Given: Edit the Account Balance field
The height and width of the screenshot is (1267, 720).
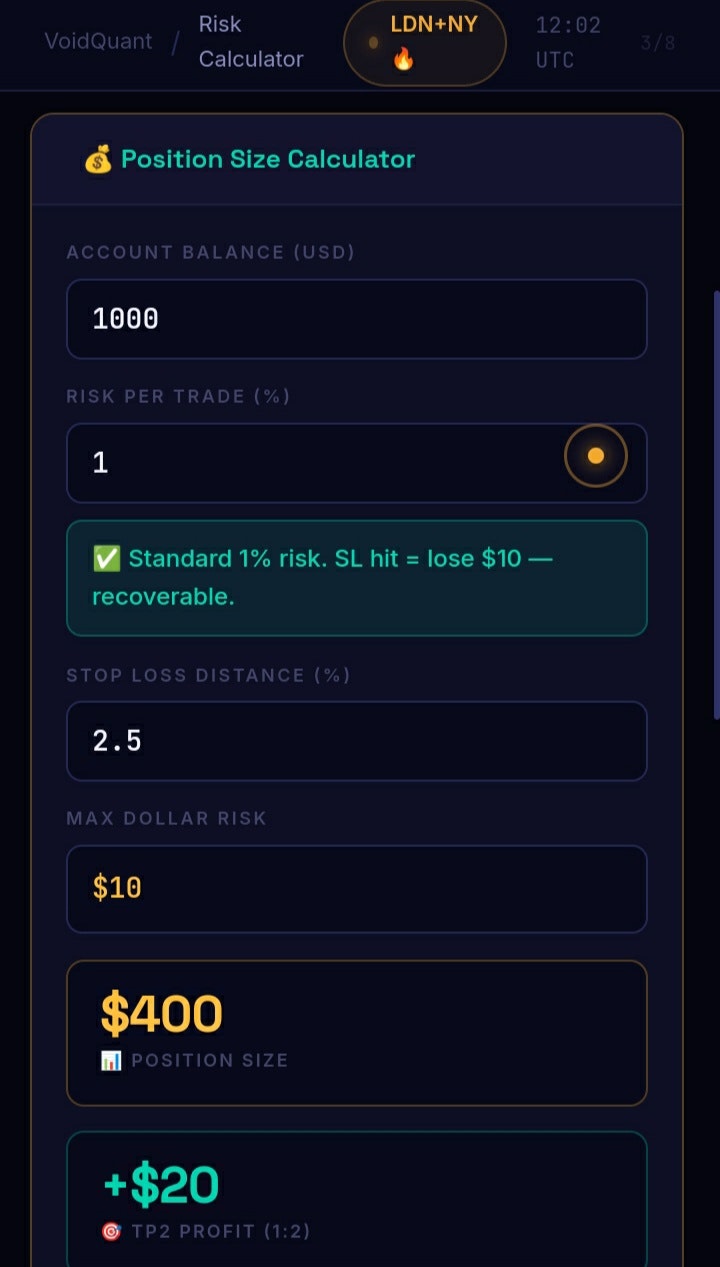Looking at the screenshot, I should click(356, 319).
